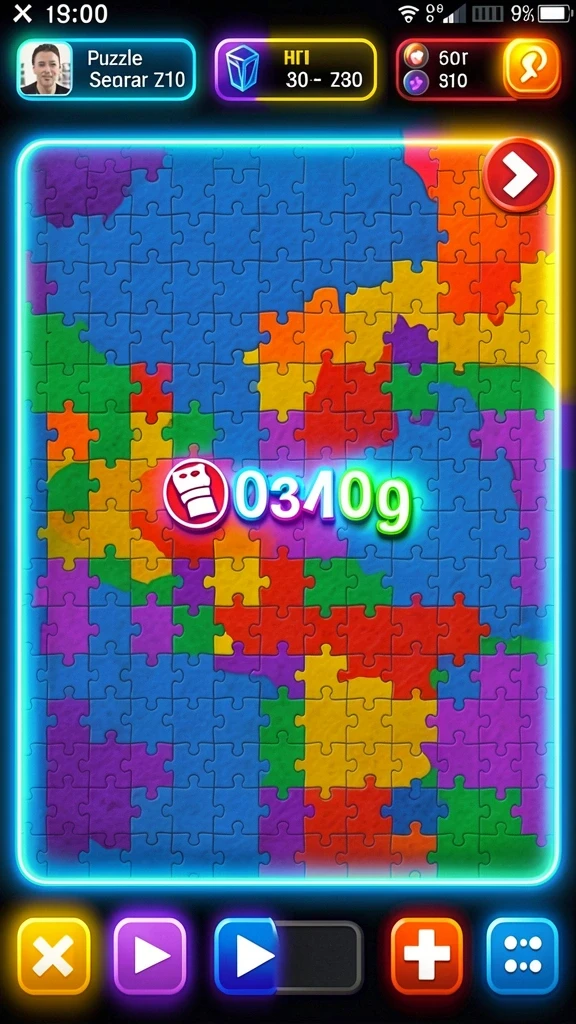This screenshot has height=1024, width=576.
Task: Tap the yellow X button
Action: (x=54, y=956)
